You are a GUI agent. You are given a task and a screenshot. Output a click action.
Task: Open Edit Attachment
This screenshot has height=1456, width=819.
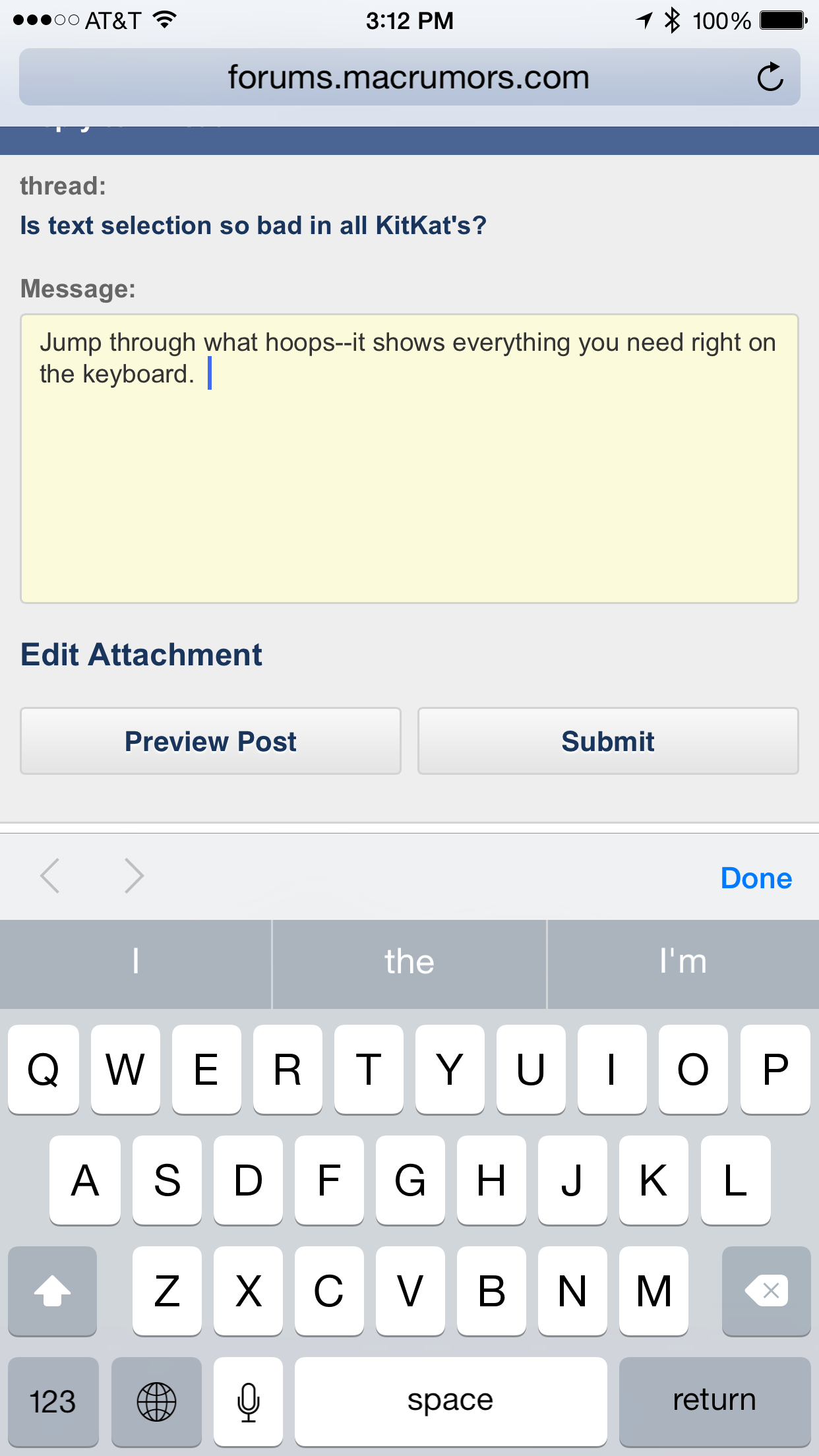(x=141, y=655)
